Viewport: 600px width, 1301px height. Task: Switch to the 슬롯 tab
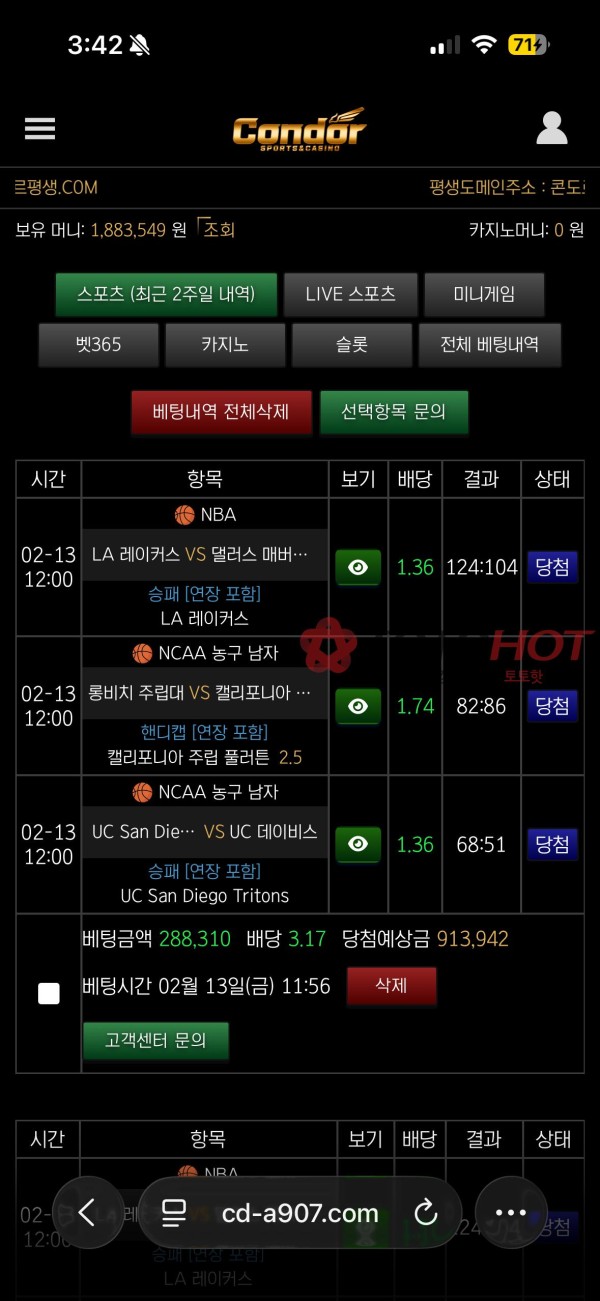click(351, 344)
